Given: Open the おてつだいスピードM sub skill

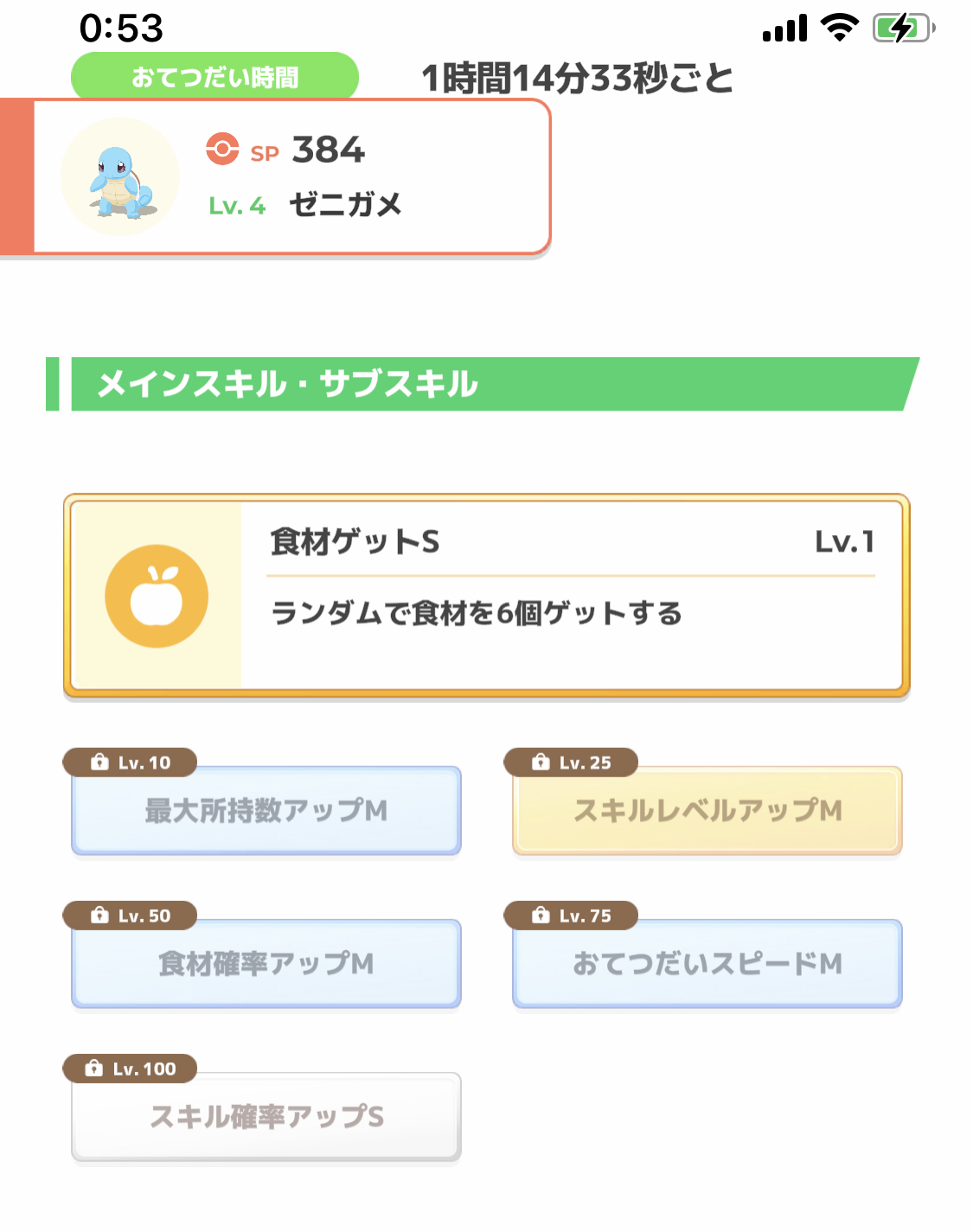Looking at the screenshot, I should 707,963.
